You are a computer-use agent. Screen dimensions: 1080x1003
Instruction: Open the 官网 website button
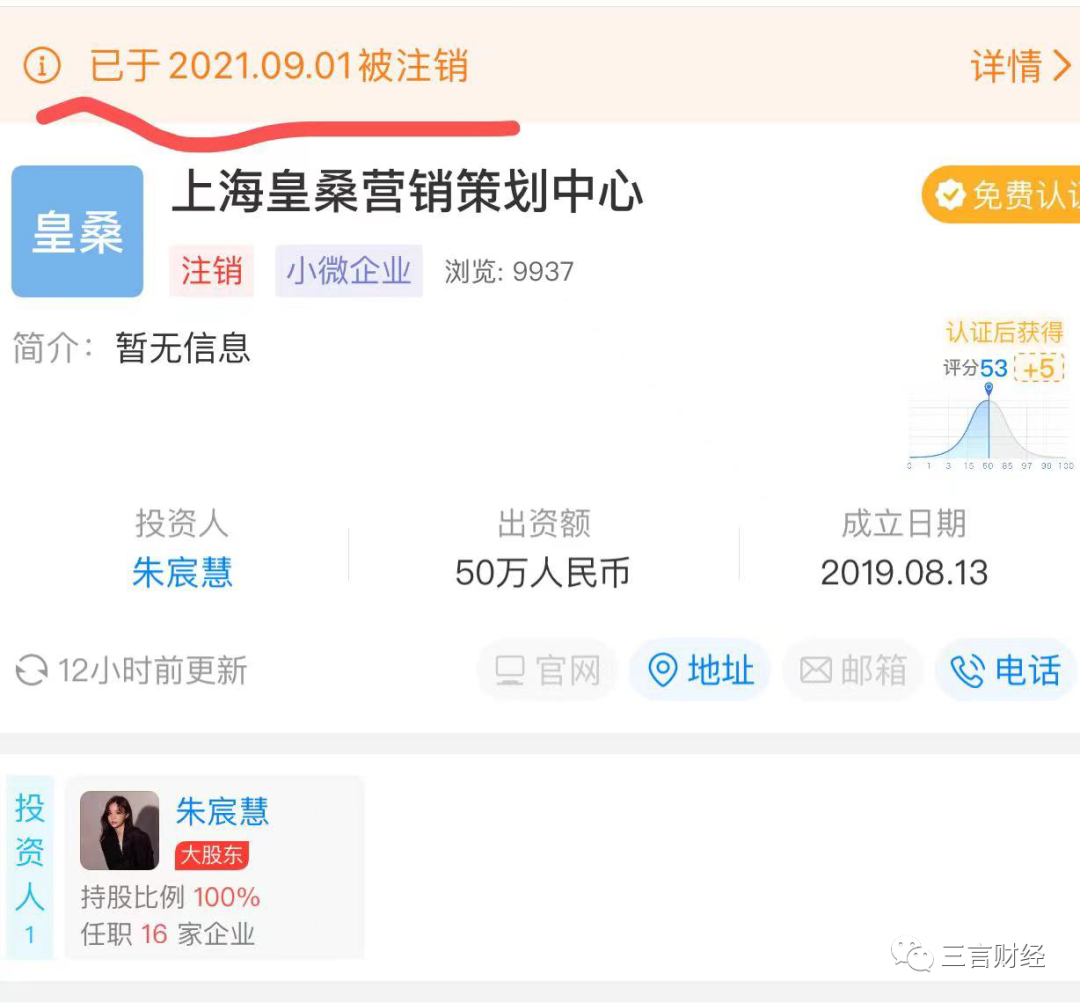point(548,670)
